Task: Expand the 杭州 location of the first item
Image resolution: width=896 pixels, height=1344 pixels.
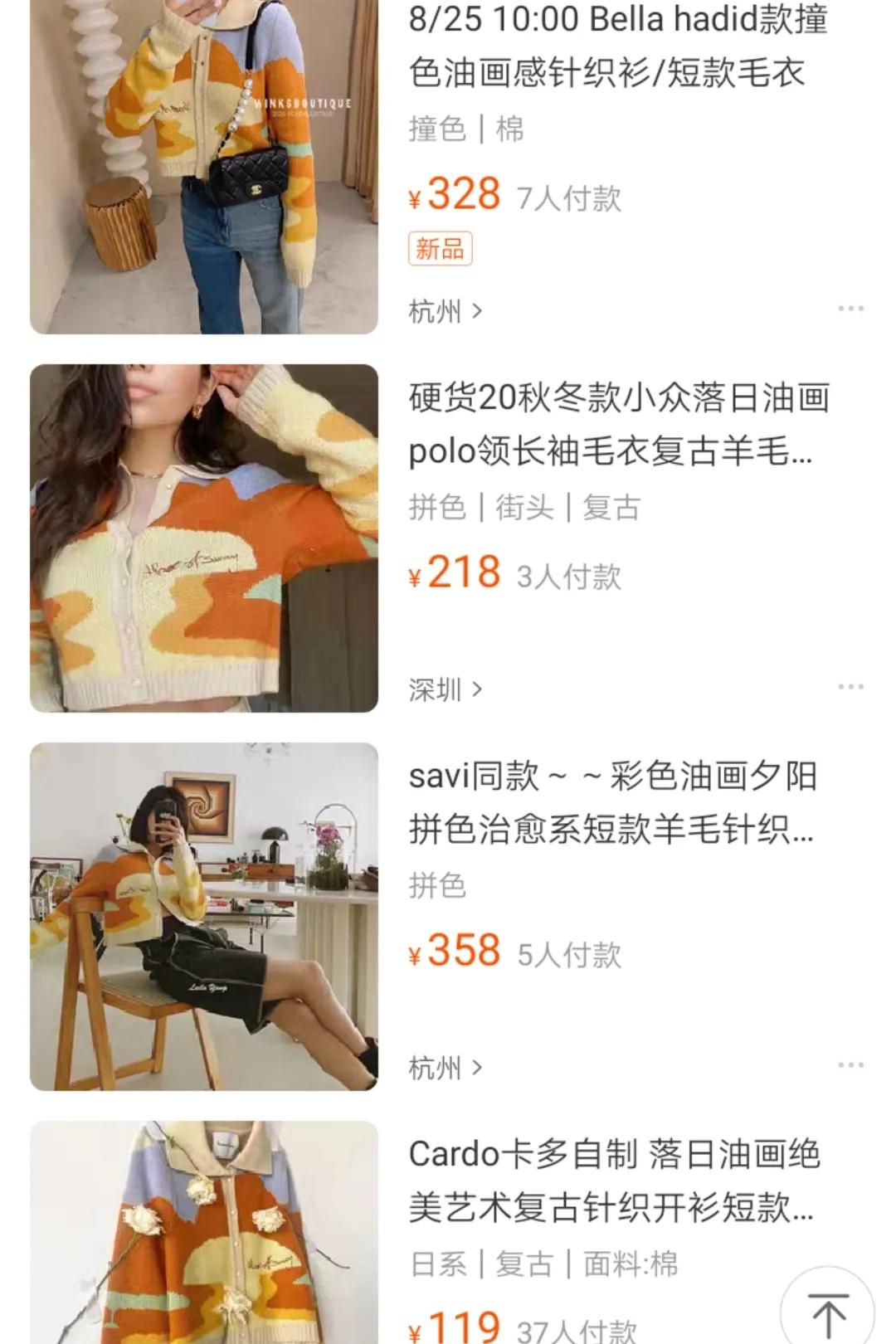Action: (446, 309)
